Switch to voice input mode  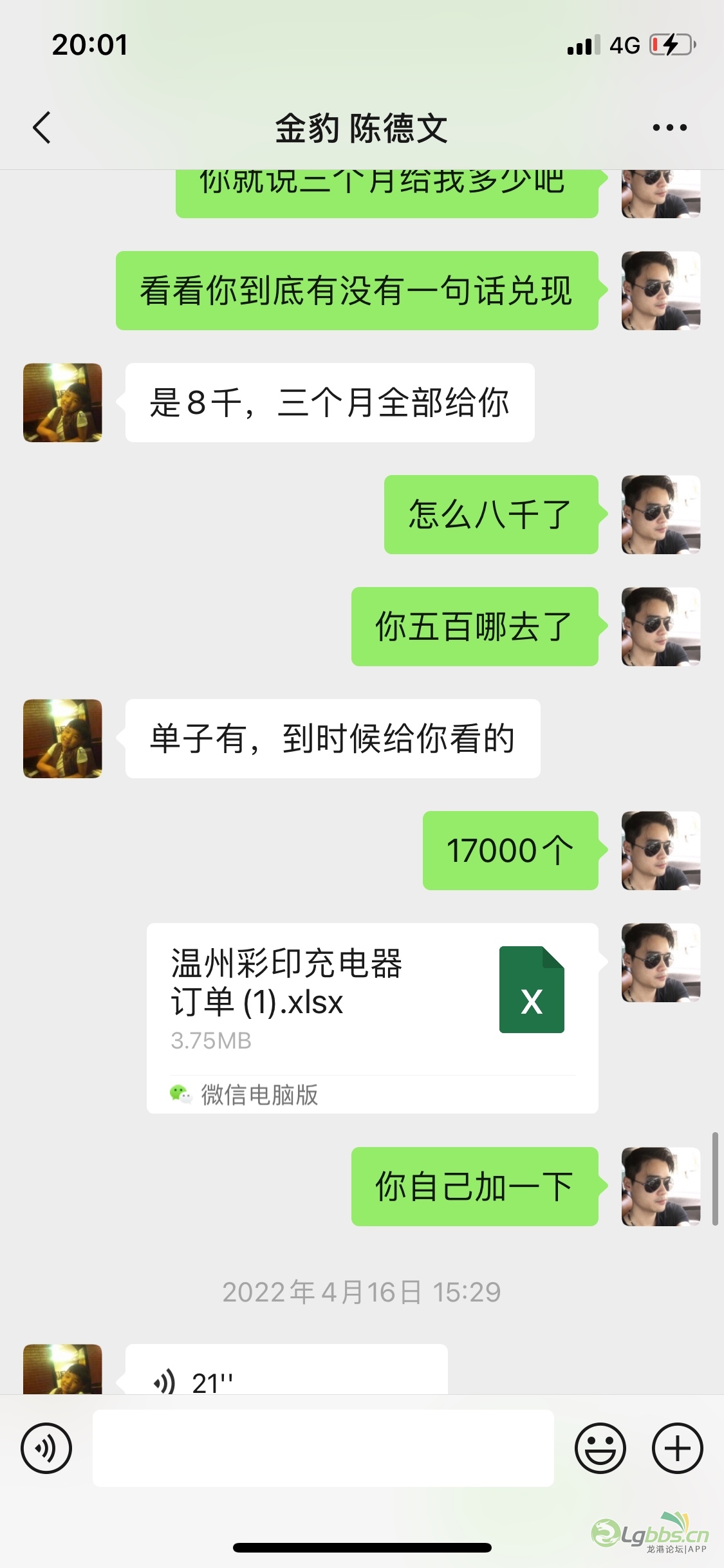click(x=46, y=1448)
